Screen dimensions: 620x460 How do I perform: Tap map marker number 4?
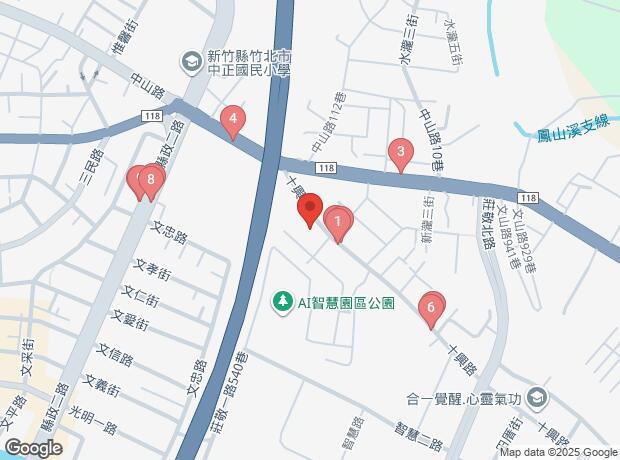pos(233,121)
